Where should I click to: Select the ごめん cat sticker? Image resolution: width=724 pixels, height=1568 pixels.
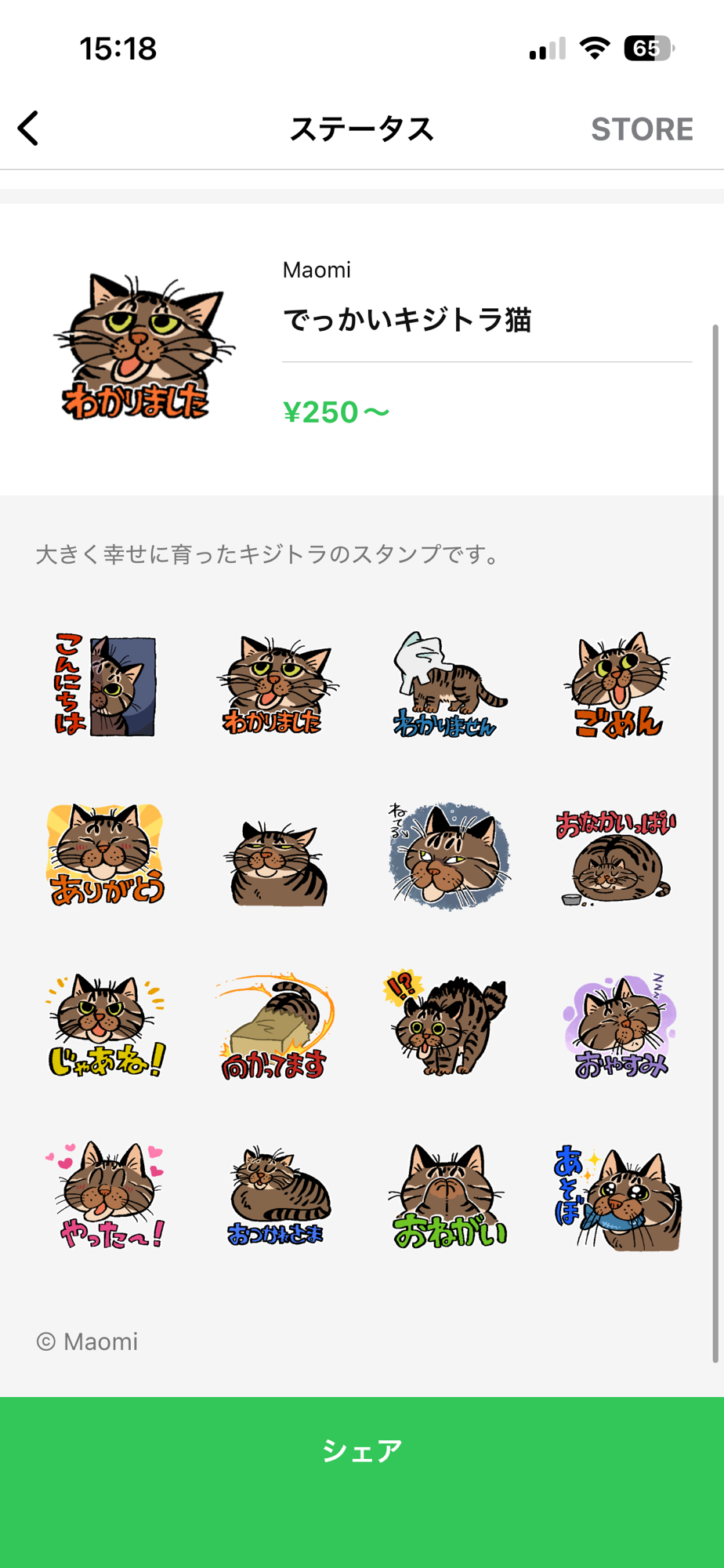click(x=618, y=685)
